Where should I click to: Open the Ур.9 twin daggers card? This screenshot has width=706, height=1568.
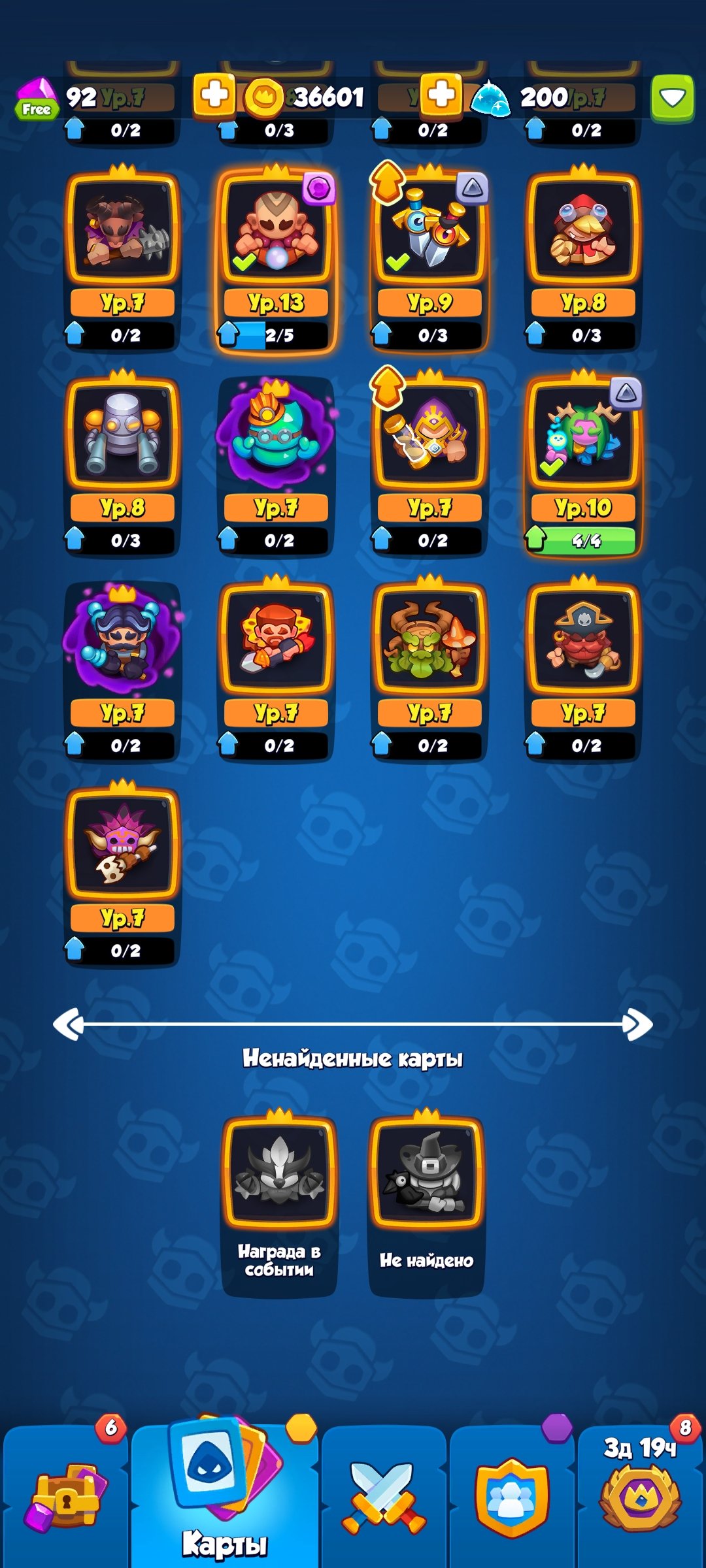coord(429,229)
